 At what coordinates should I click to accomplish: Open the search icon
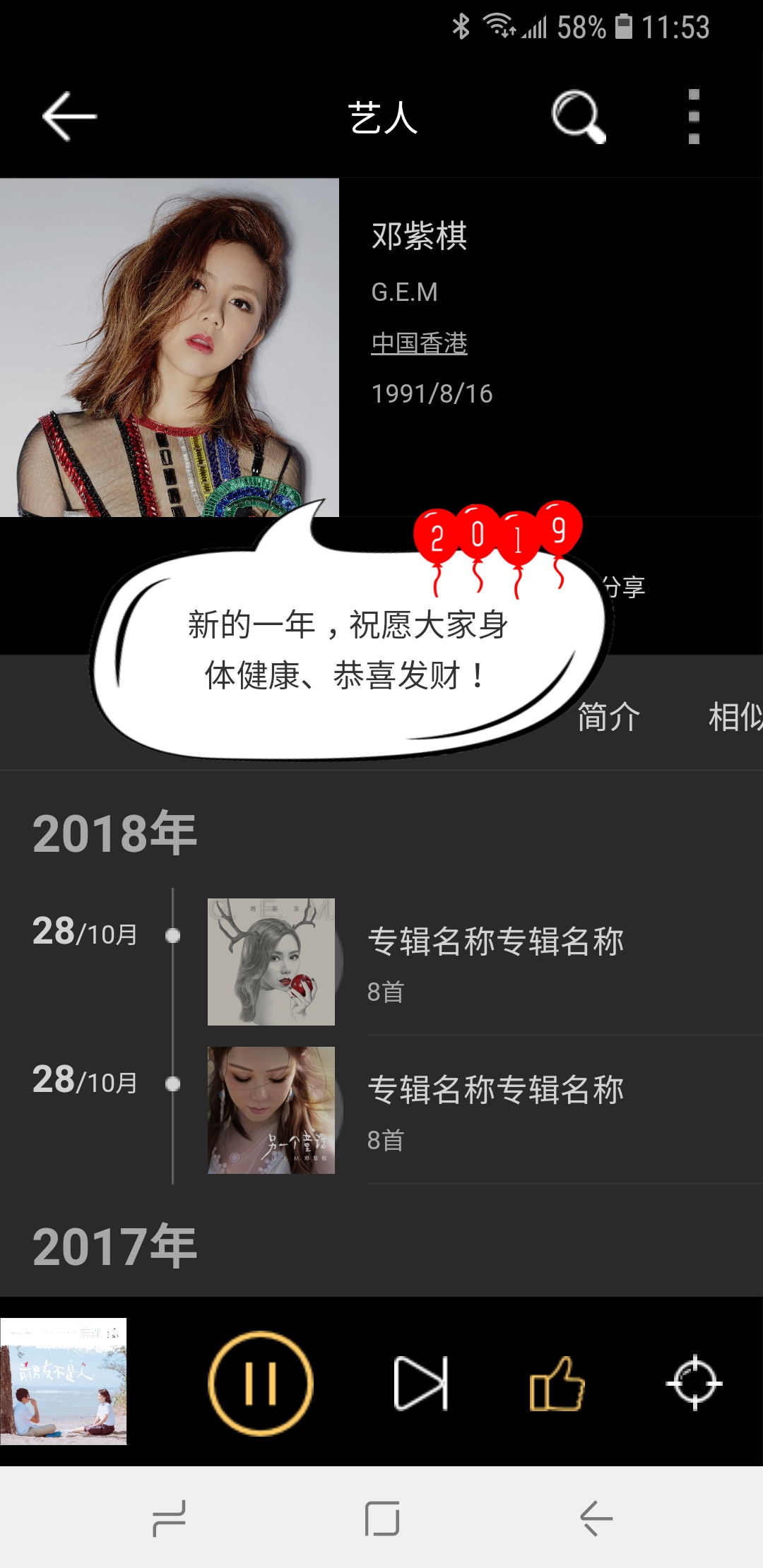click(578, 117)
